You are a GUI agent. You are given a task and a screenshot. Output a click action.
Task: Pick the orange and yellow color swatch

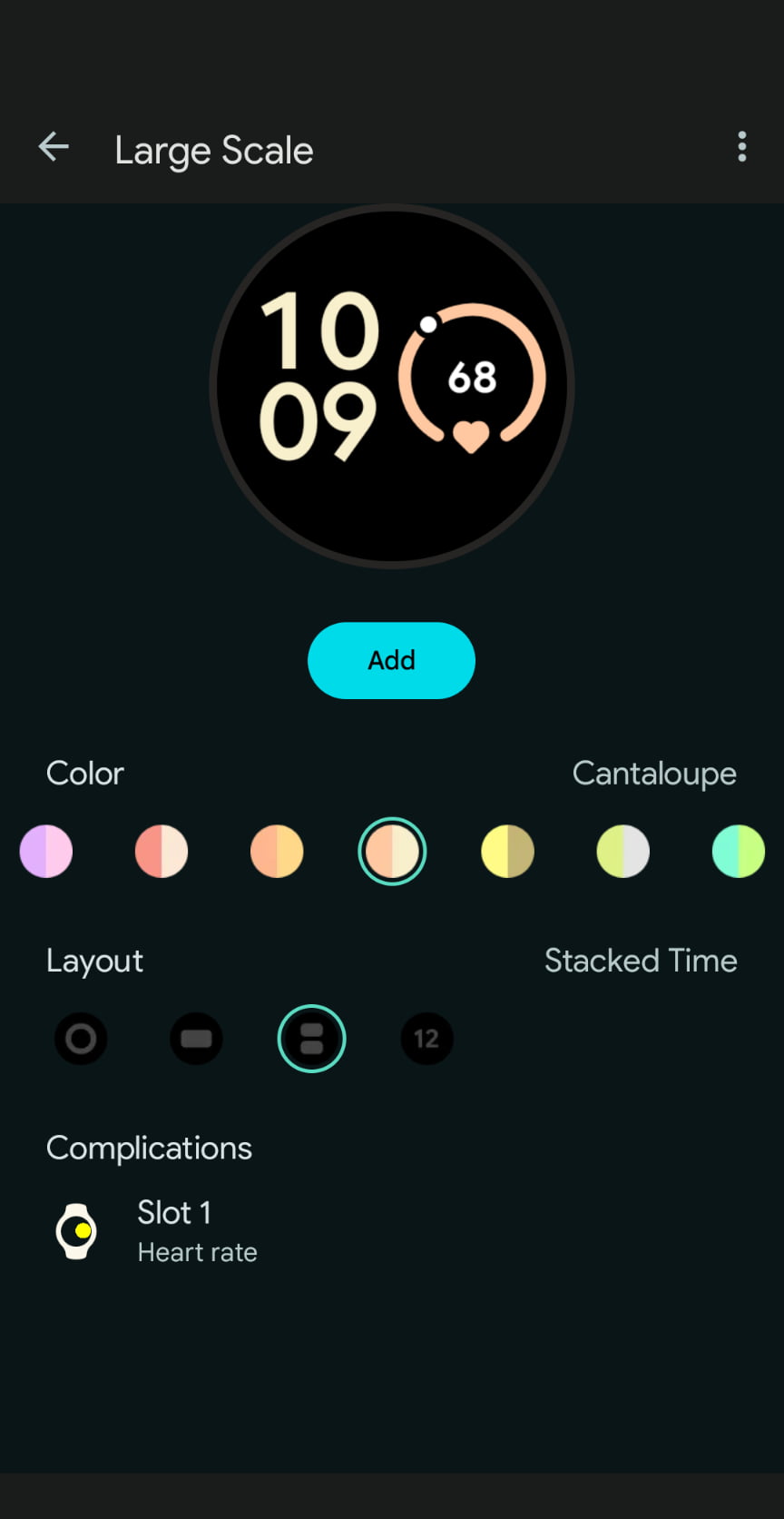pos(277,851)
